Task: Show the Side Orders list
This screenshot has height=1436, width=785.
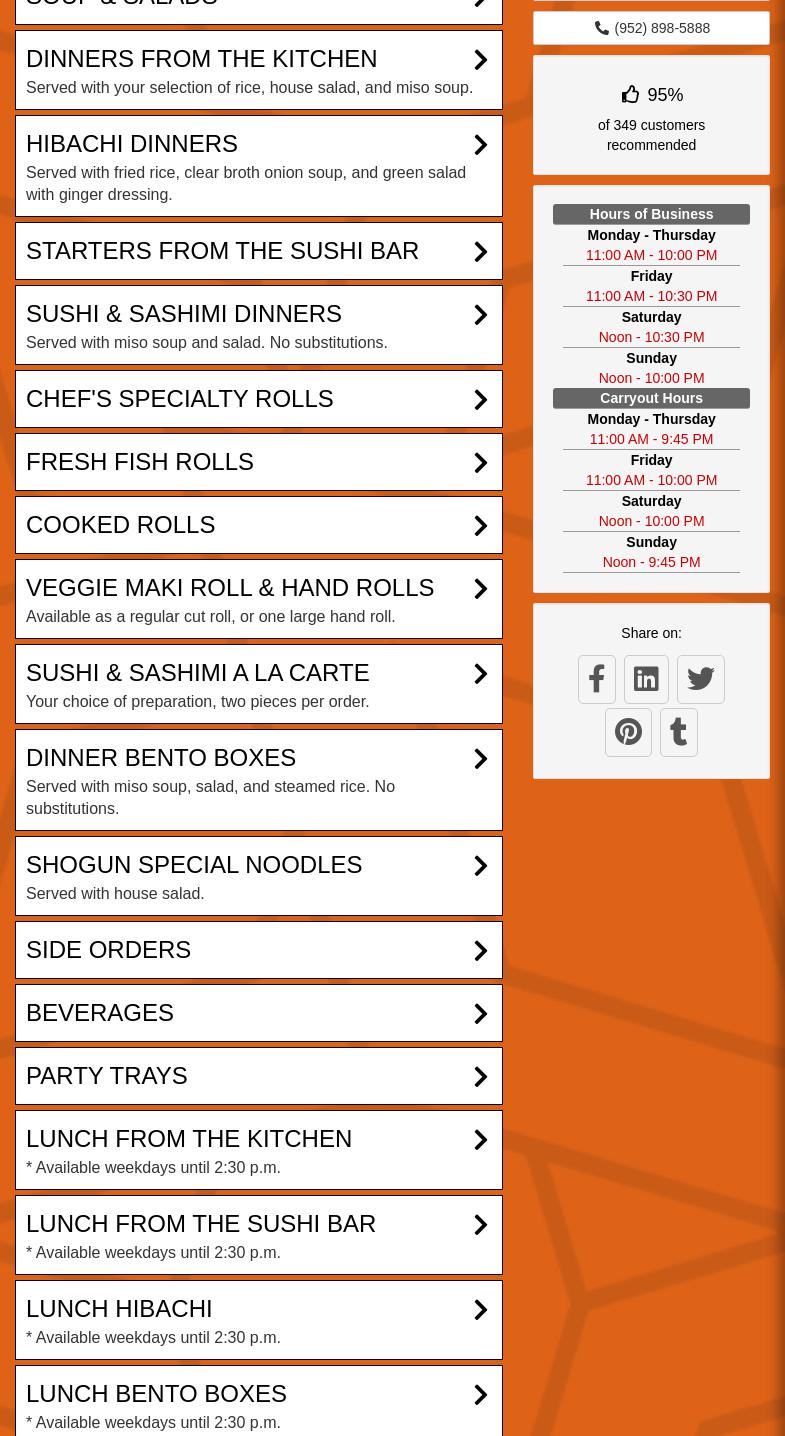Action: coord(258,950)
